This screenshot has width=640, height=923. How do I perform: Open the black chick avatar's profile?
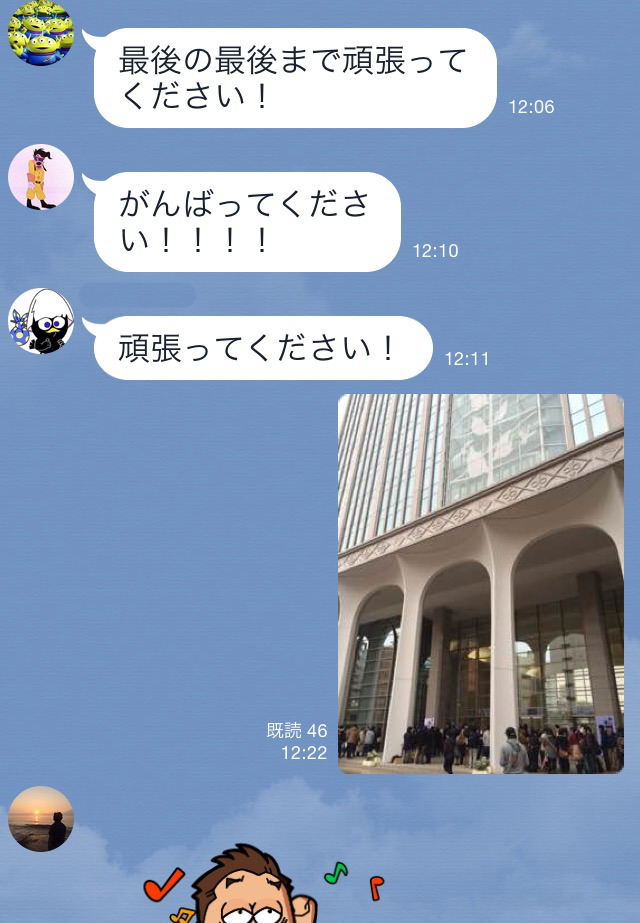click(41, 321)
